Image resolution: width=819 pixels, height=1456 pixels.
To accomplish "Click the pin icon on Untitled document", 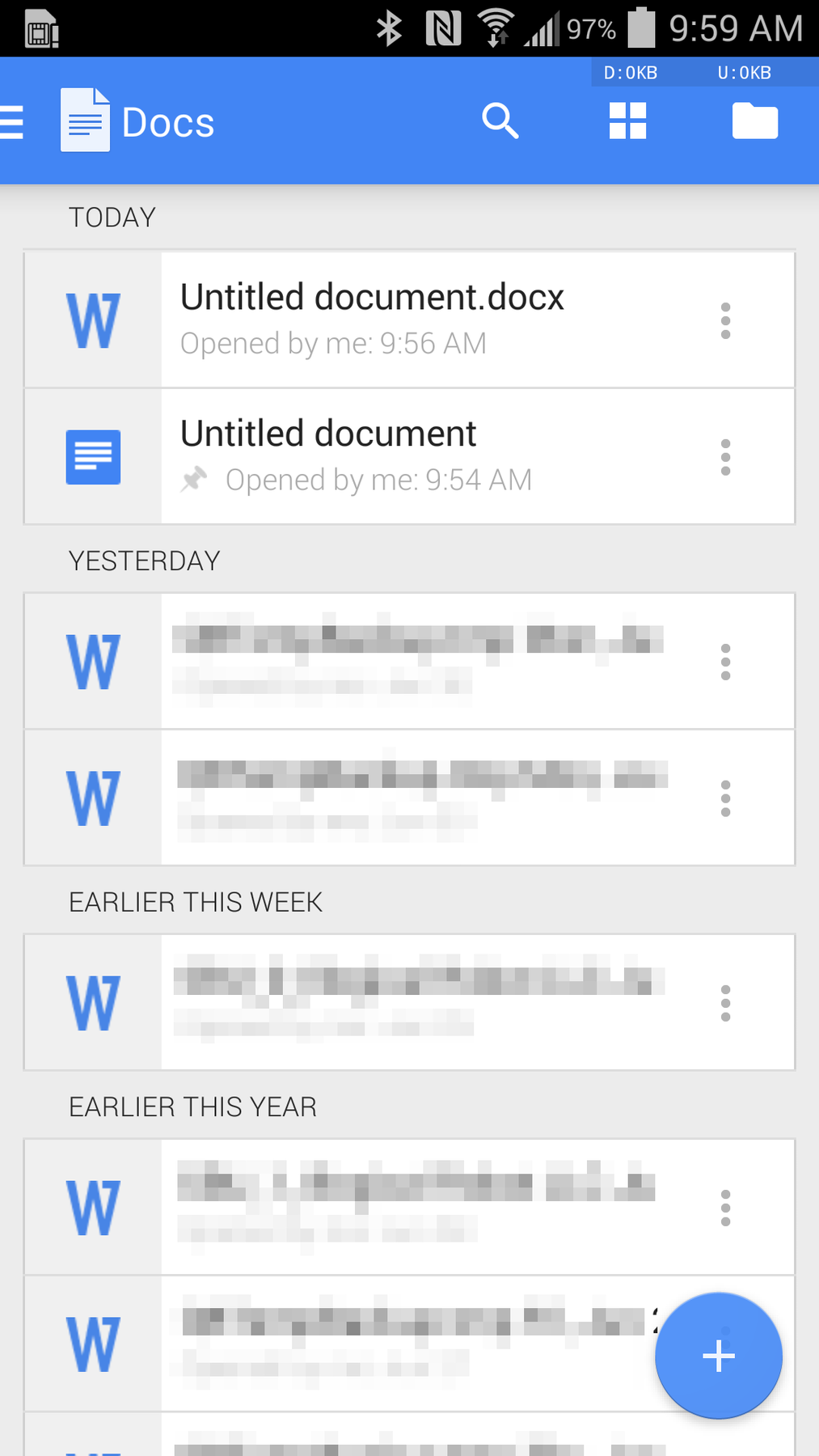I will [194, 479].
